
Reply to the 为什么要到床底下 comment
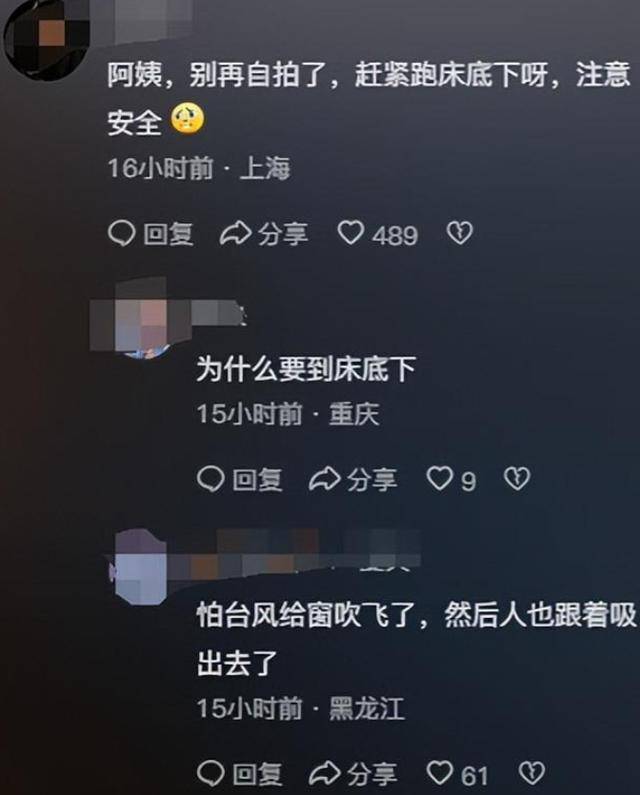pyautogui.click(x=240, y=480)
